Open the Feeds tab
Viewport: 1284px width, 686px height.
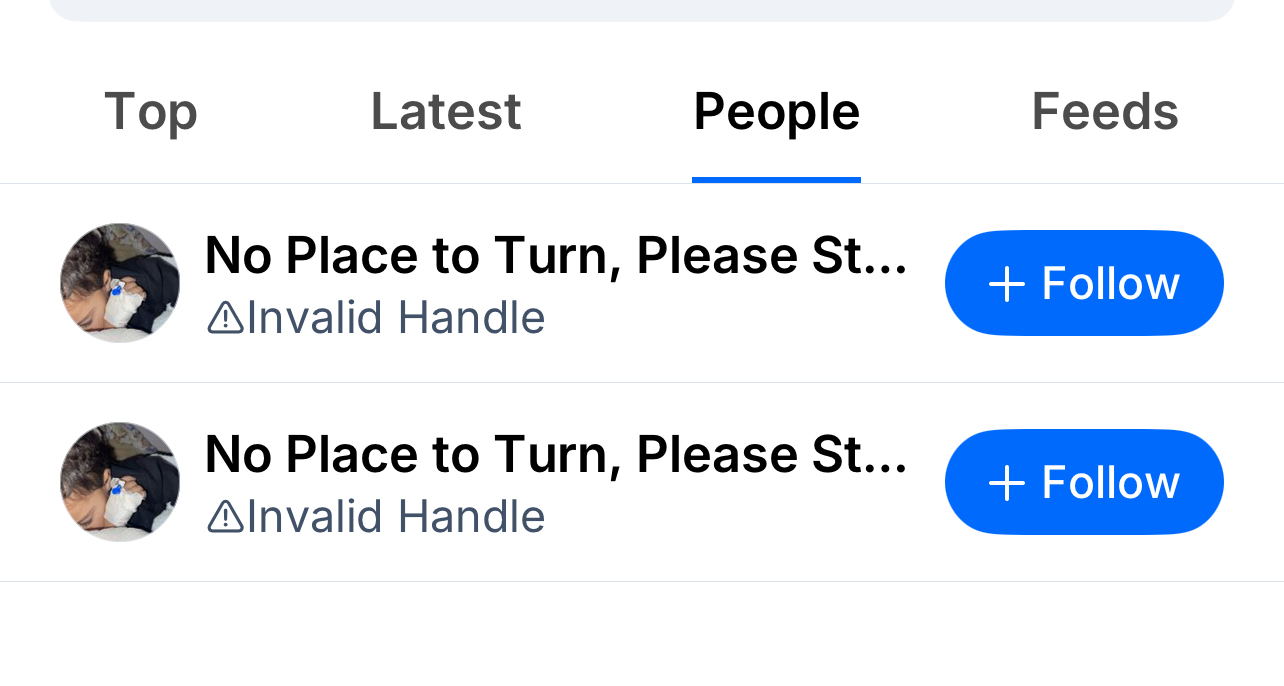tap(1104, 112)
